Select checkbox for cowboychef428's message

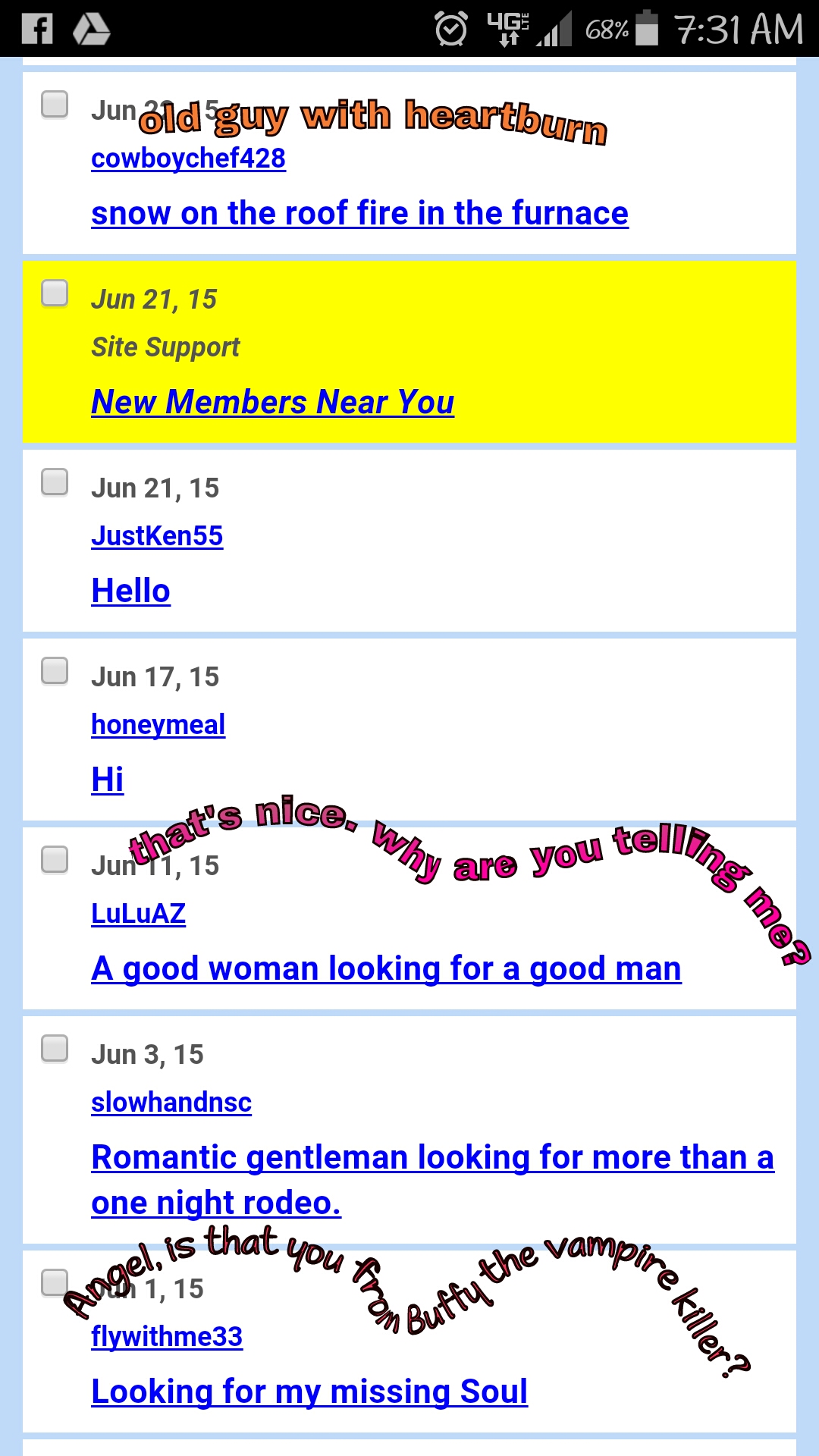pyautogui.click(x=55, y=105)
